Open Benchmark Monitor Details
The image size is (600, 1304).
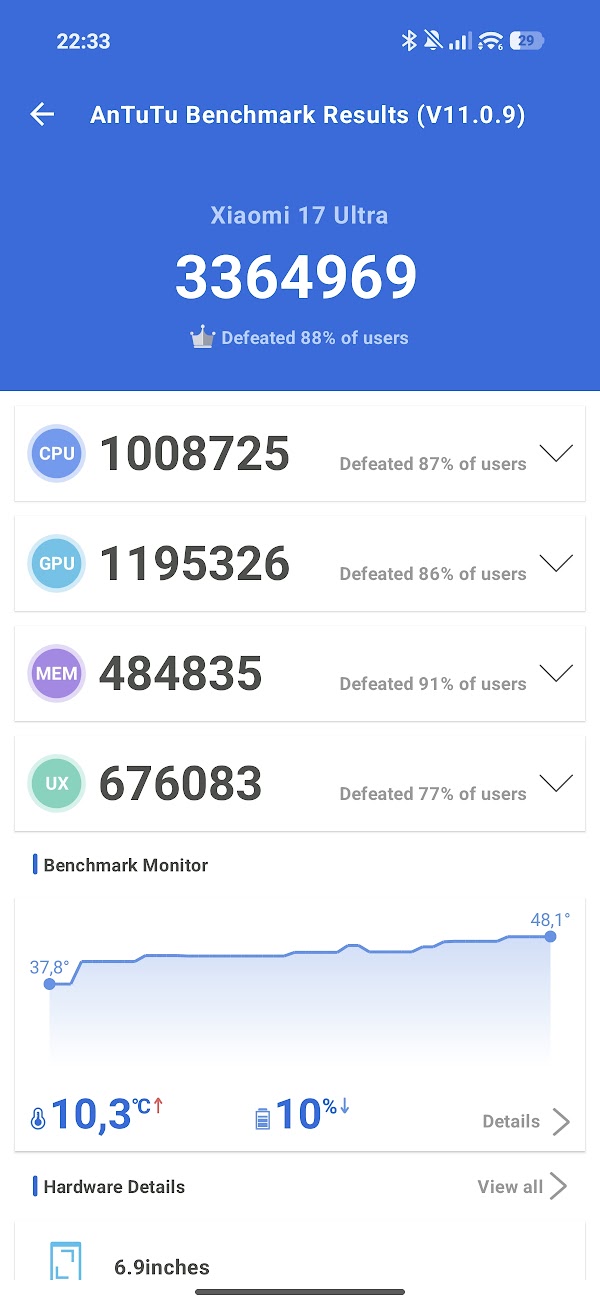(x=526, y=1121)
